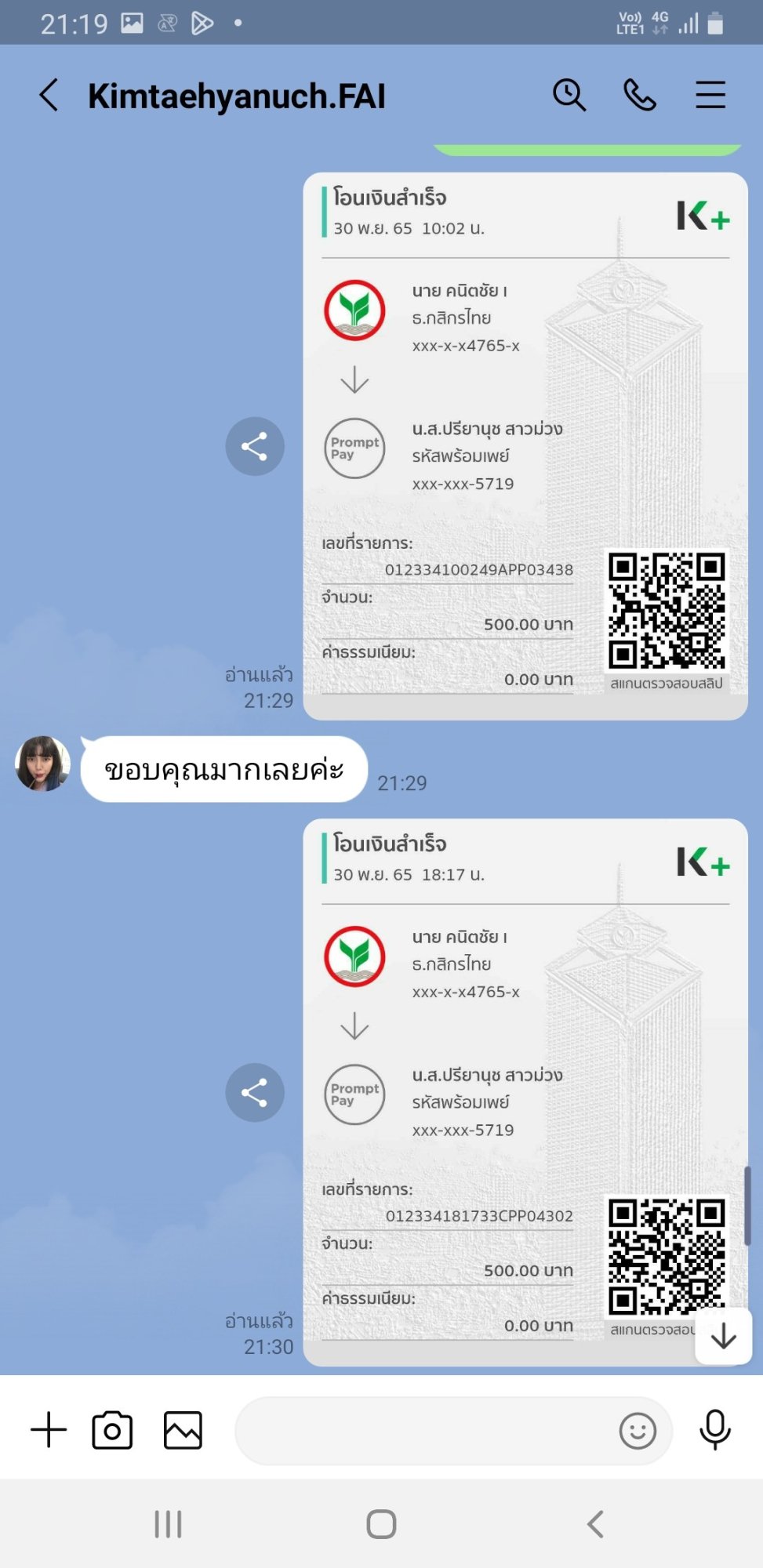Start a voice call

tap(640, 96)
